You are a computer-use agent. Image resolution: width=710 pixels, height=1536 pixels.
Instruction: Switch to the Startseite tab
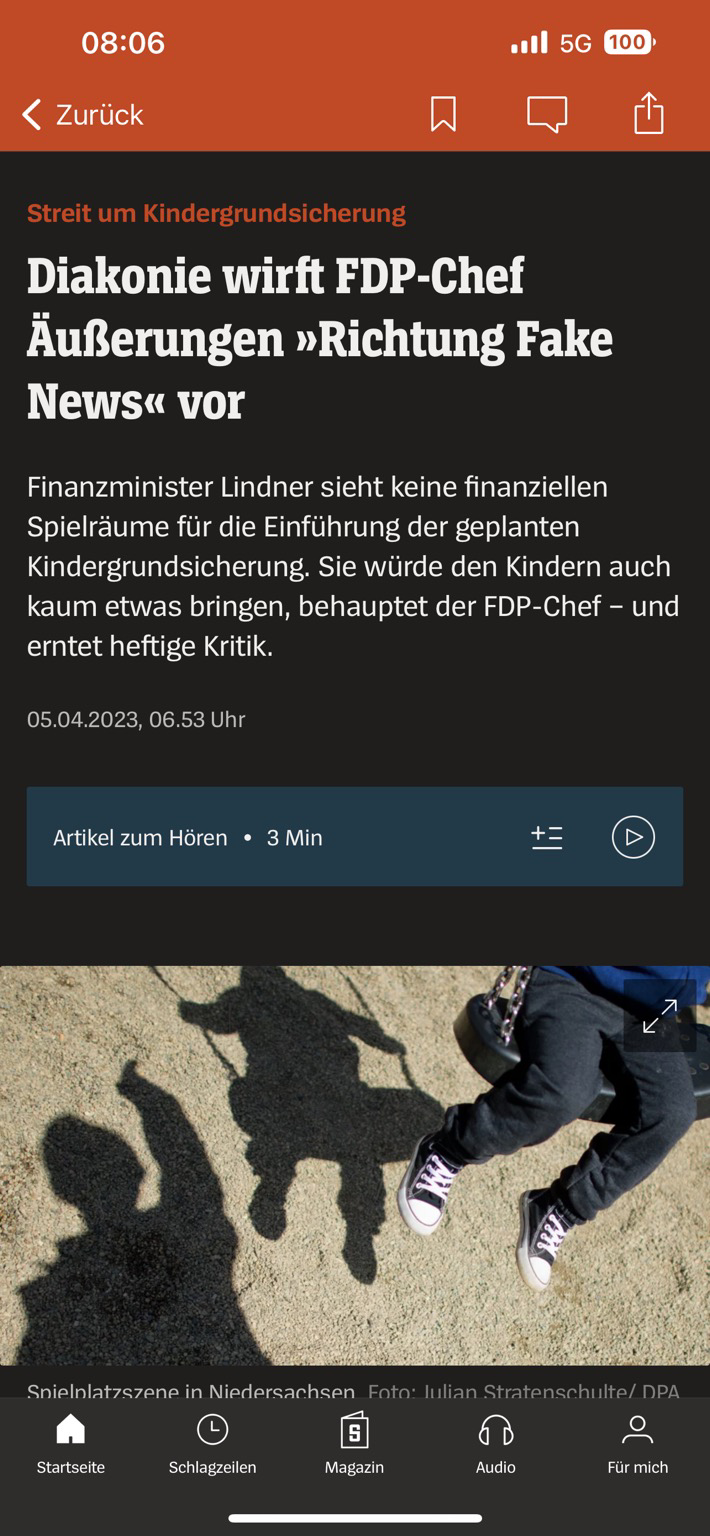pyautogui.click(x=71, y=1444)
